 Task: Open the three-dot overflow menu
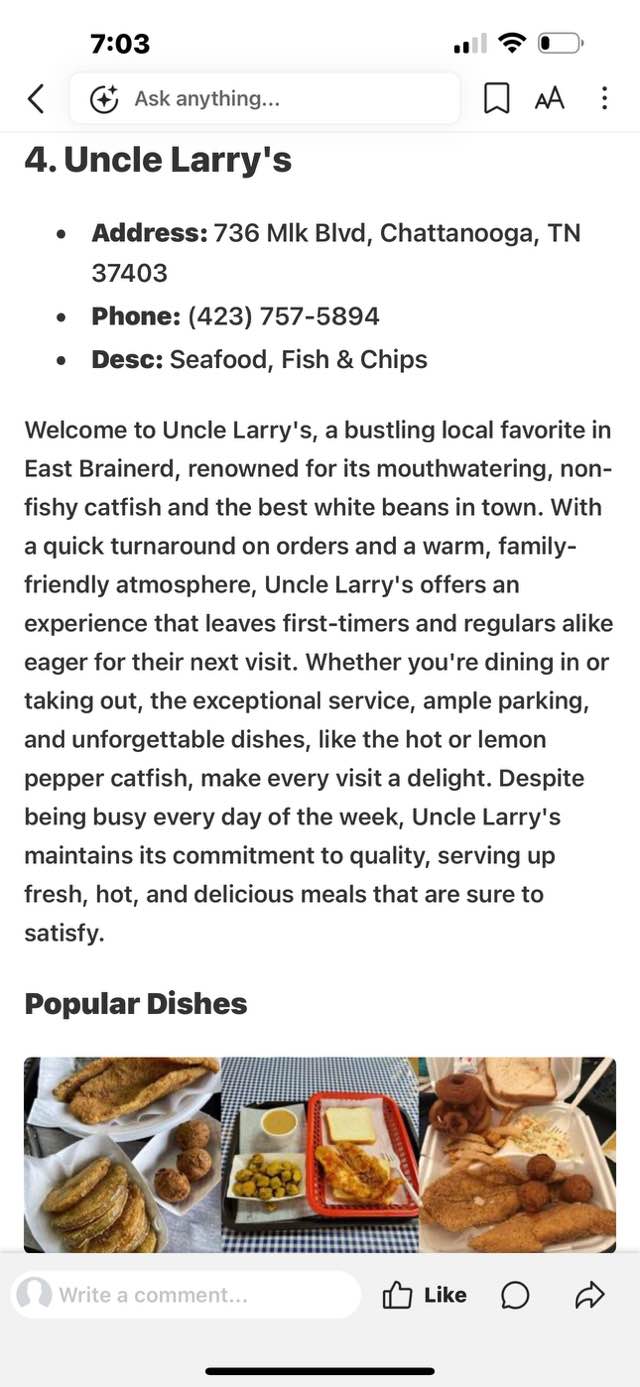(x=604, y=98)
